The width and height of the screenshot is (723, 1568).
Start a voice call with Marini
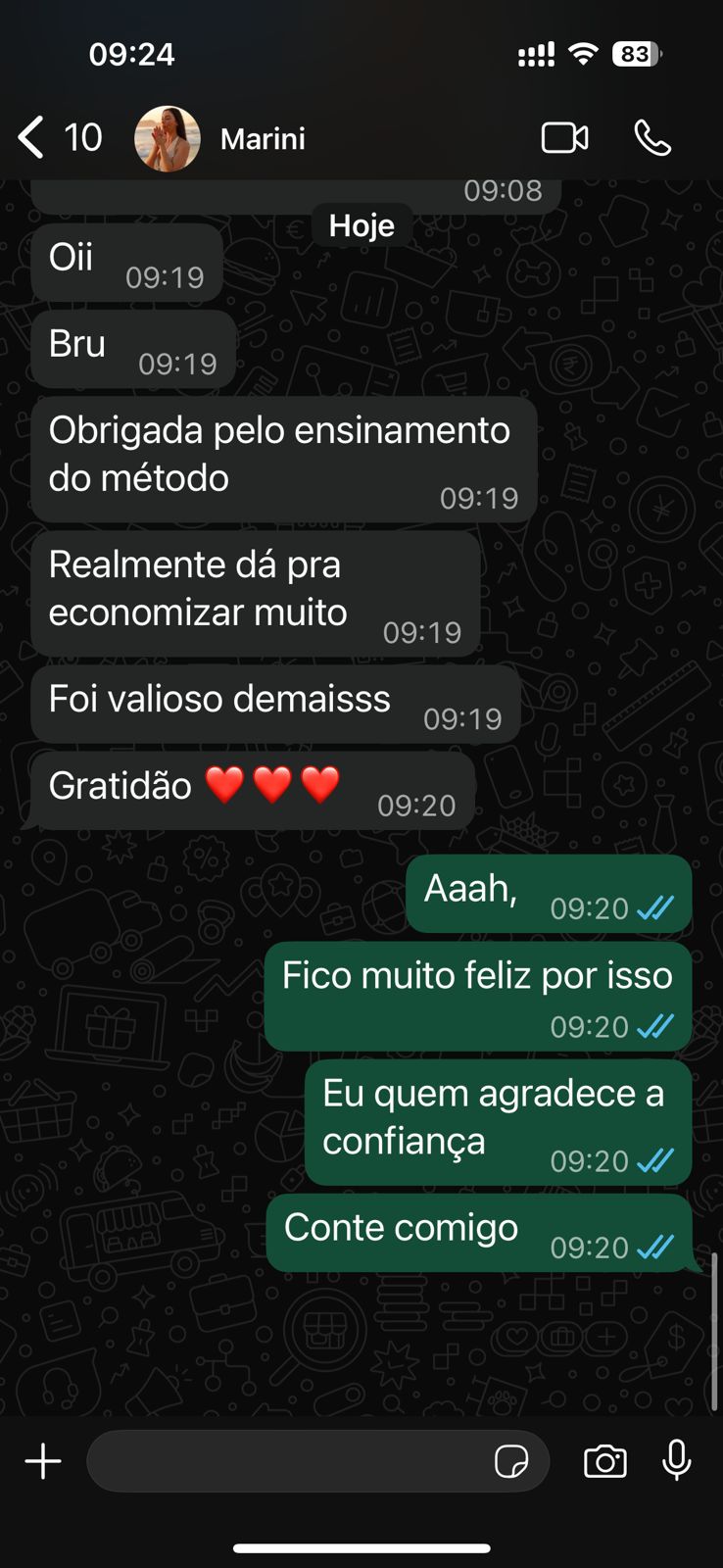click(652, 138)
